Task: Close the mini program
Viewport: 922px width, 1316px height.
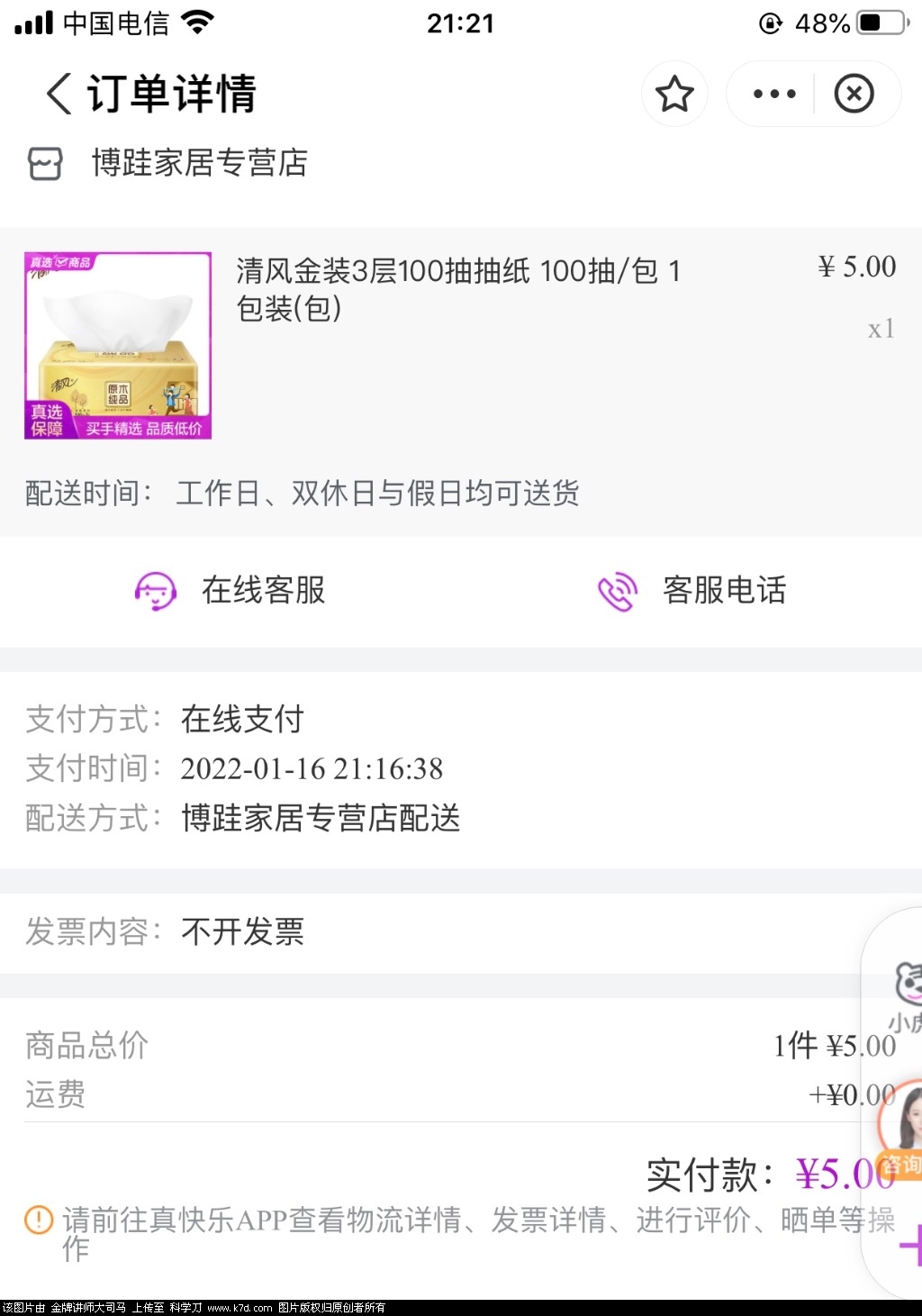Action: 854,94
